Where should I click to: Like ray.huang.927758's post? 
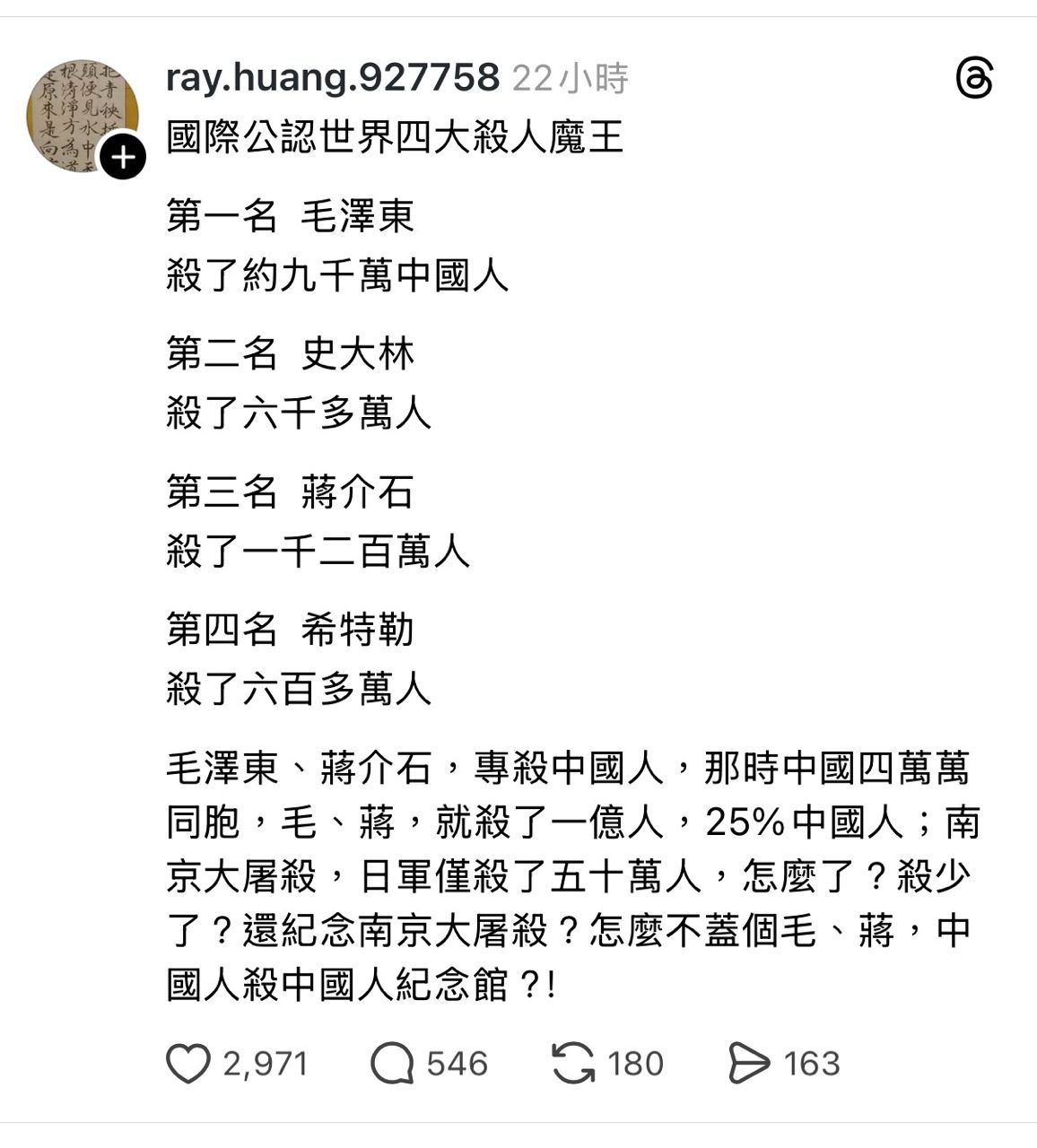coord(188,1064)
